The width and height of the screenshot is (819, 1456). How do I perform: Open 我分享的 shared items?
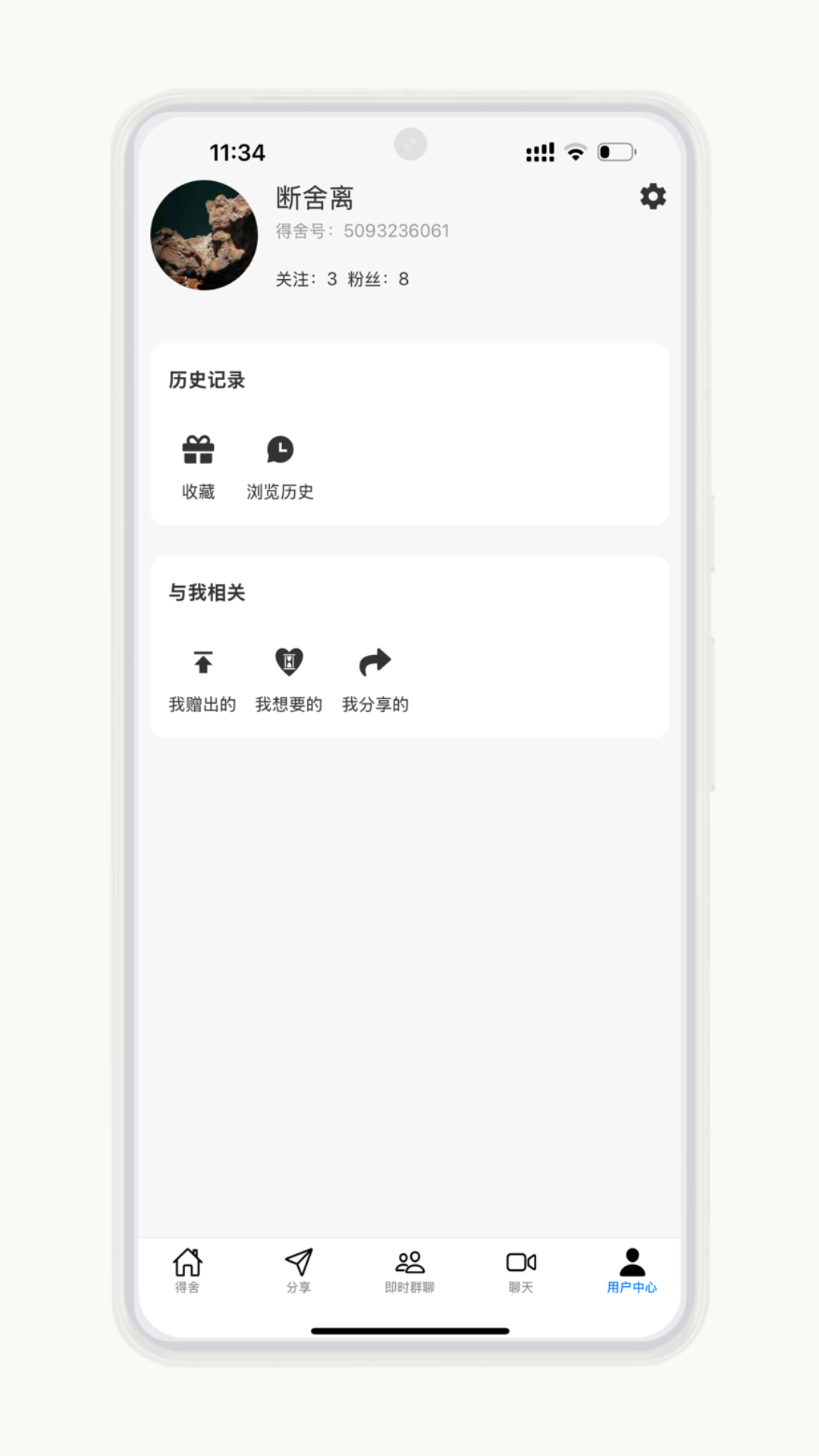[375, 679]
